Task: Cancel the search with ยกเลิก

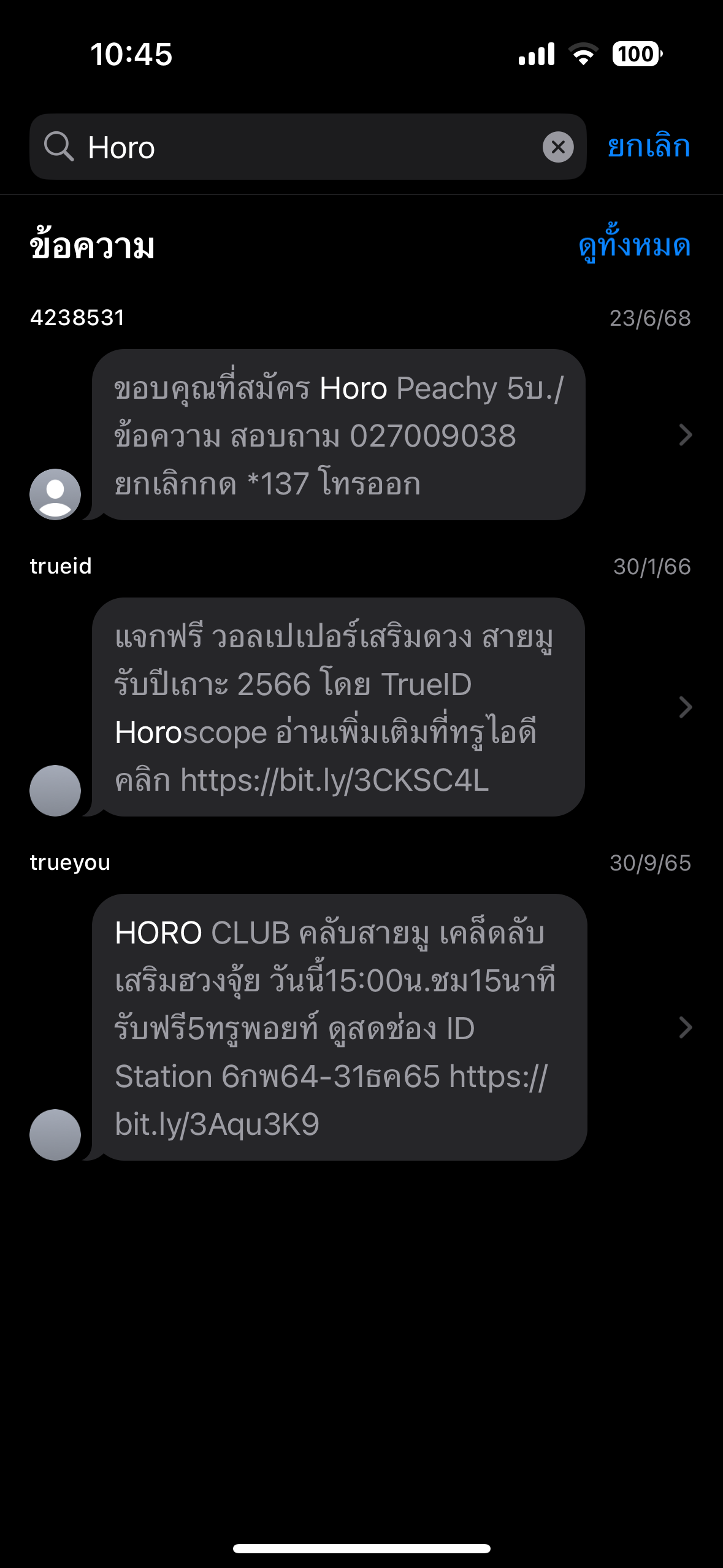Action: pos(649,147)
